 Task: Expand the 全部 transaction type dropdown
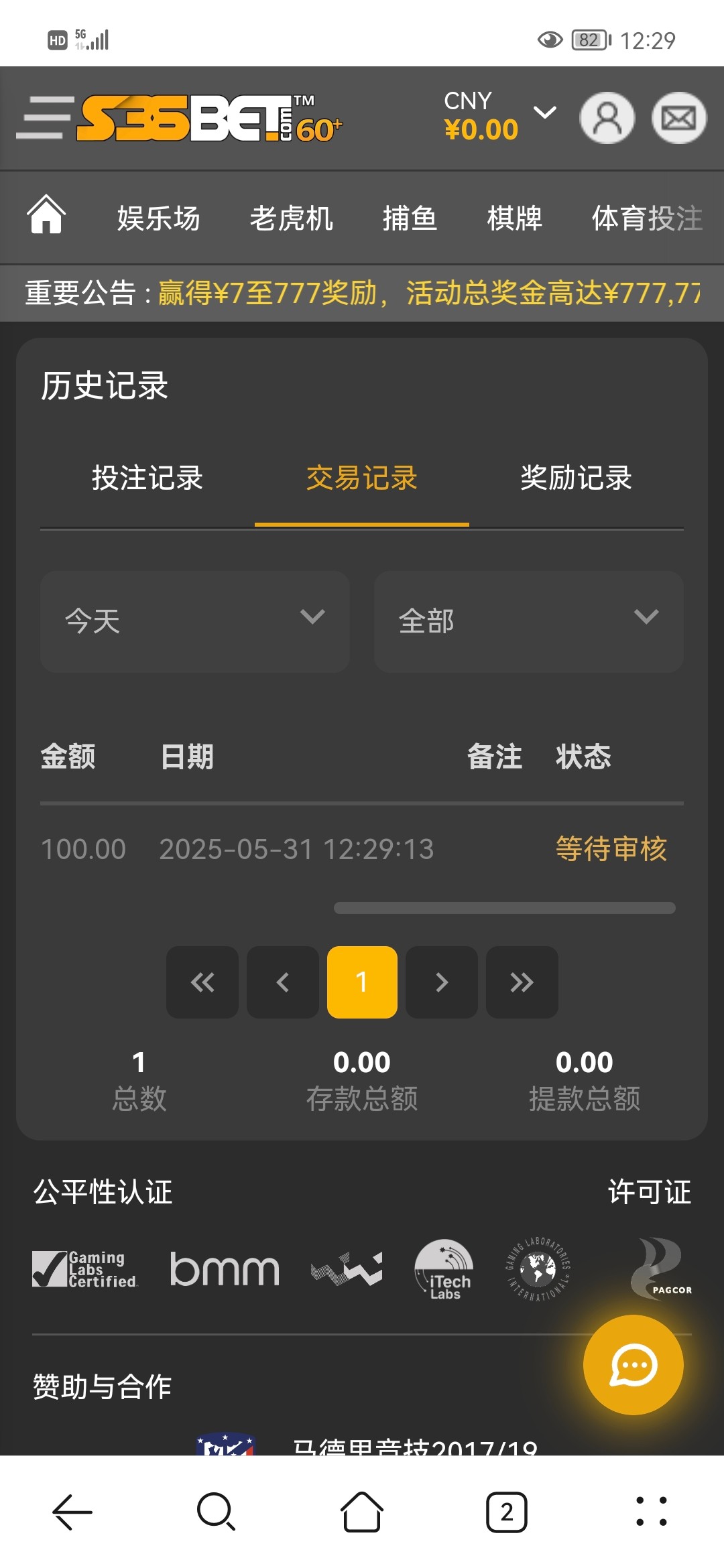[x=529, y=622]
